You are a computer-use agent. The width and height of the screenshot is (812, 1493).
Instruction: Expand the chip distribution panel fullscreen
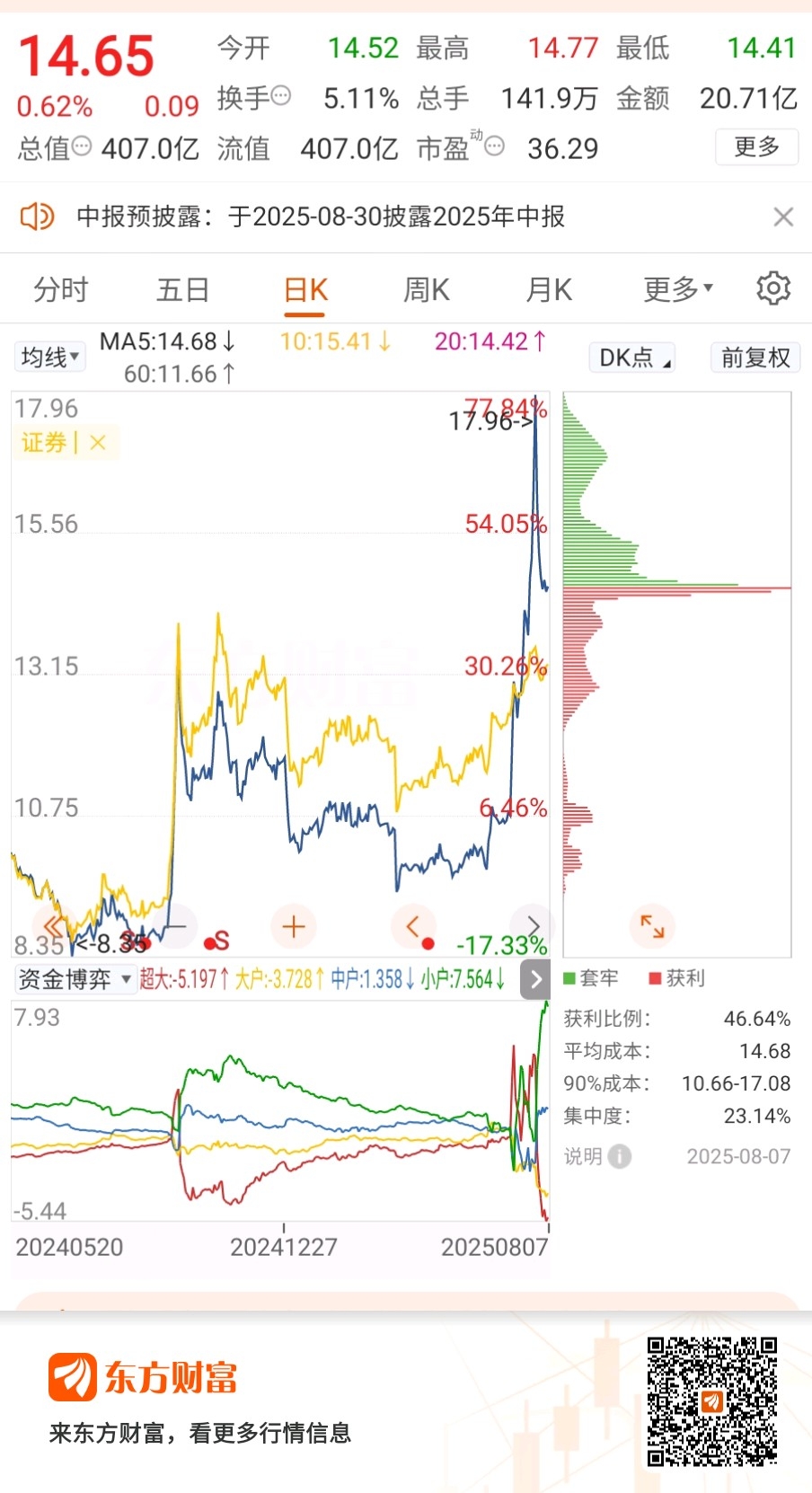coord(652,926)
